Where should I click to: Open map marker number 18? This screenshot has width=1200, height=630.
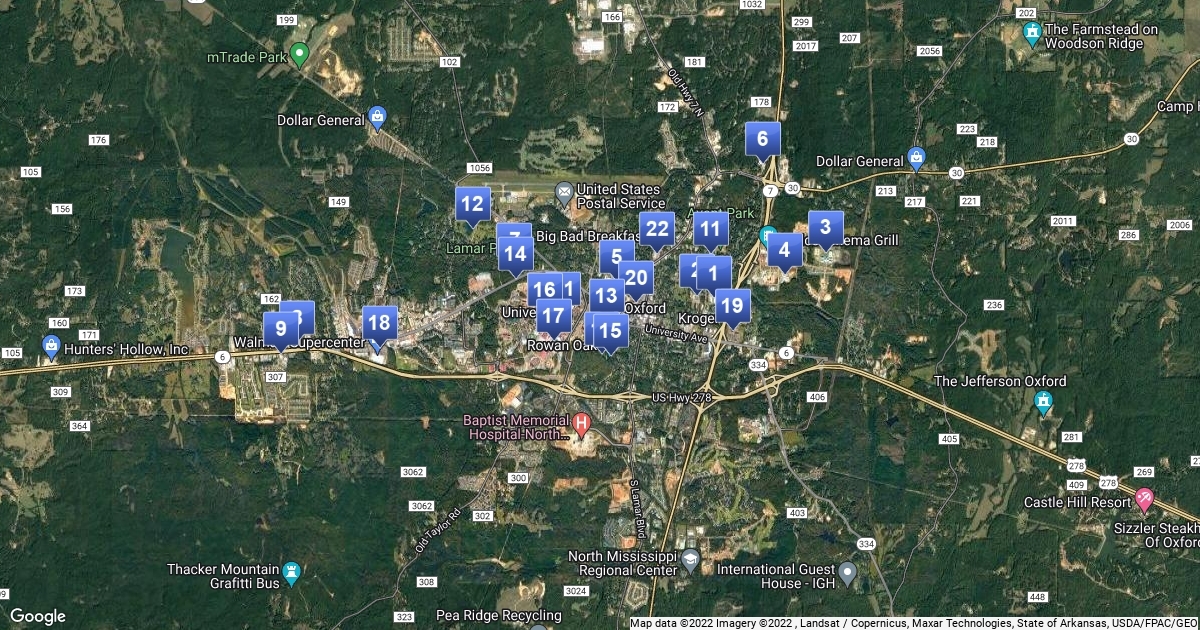(x=379, y=323)
